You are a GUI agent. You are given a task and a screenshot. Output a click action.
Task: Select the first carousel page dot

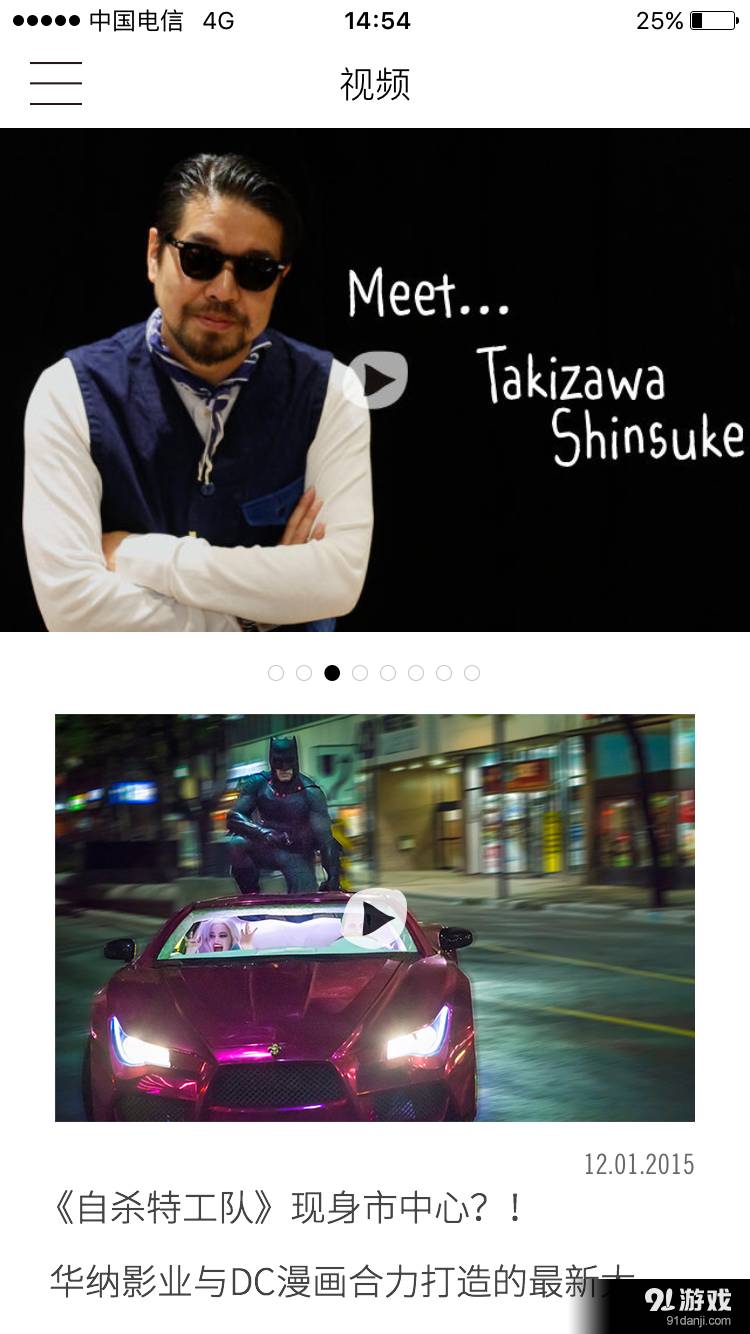coord(276,673)
